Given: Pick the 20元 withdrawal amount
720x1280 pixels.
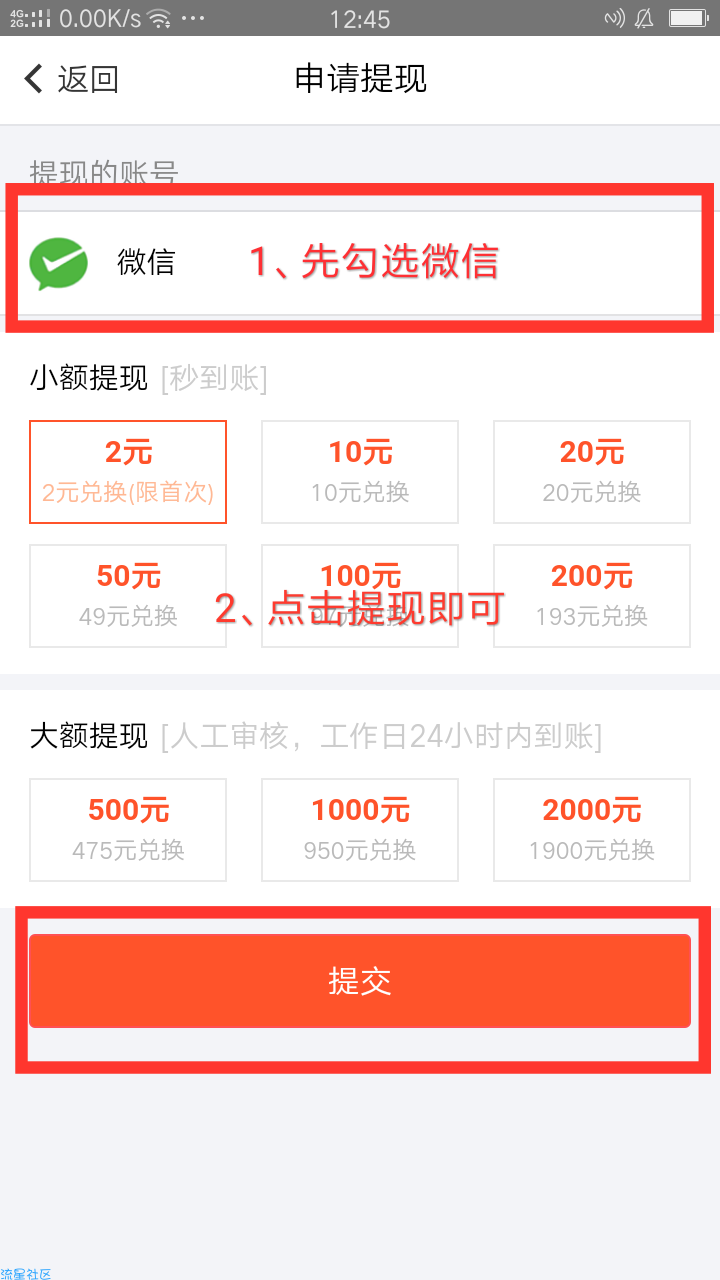Looking at the screenshot, I should click(591, 472).
